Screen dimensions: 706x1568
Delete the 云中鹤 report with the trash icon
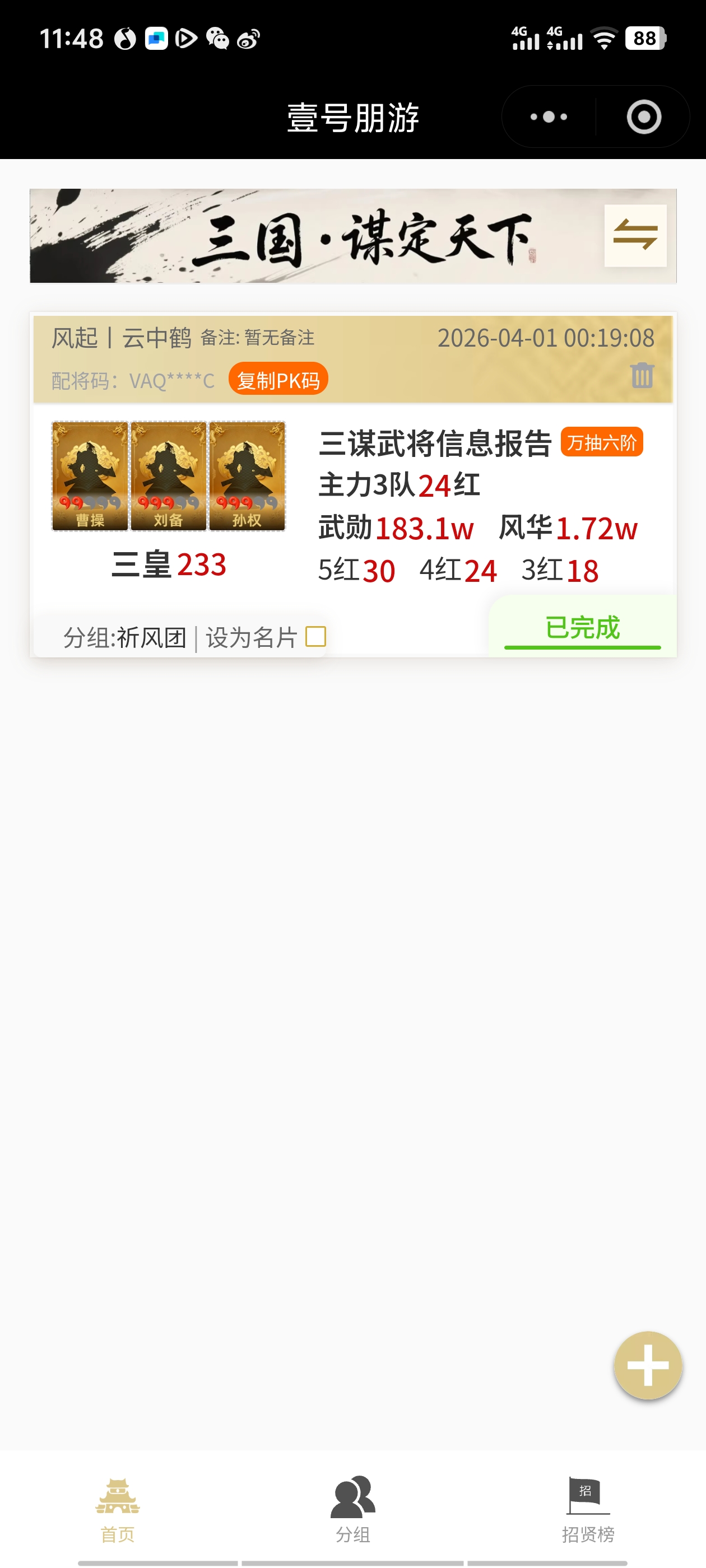(x=642, y=375)
